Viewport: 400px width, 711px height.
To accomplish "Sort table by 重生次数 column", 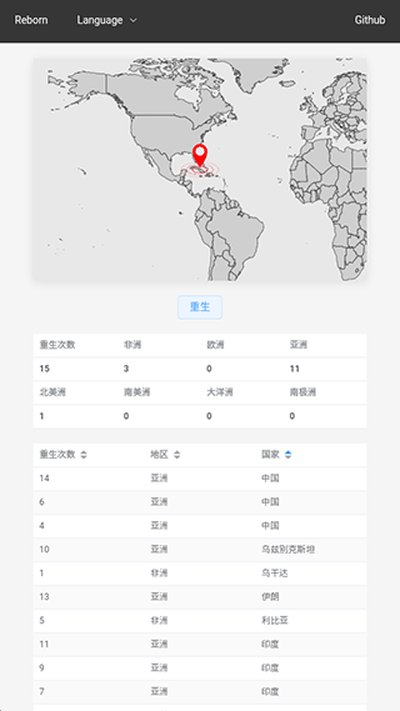I will (x=63, y=454).
